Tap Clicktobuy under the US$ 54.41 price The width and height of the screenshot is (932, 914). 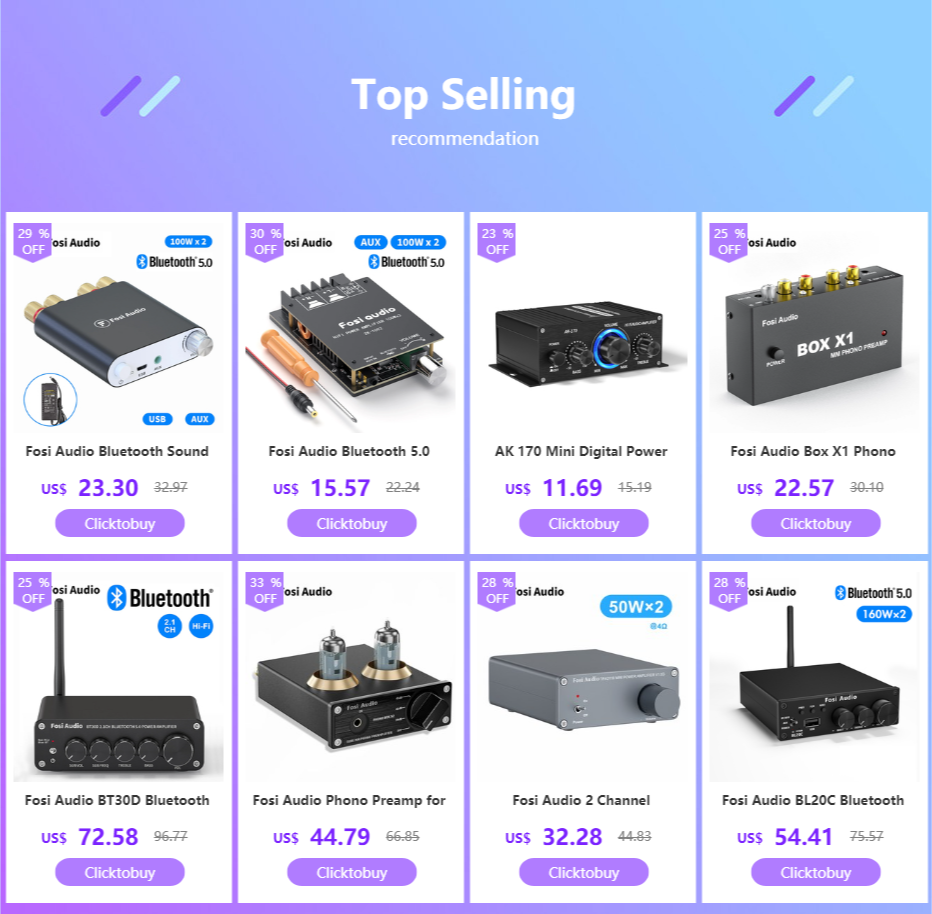click(815, 872)
